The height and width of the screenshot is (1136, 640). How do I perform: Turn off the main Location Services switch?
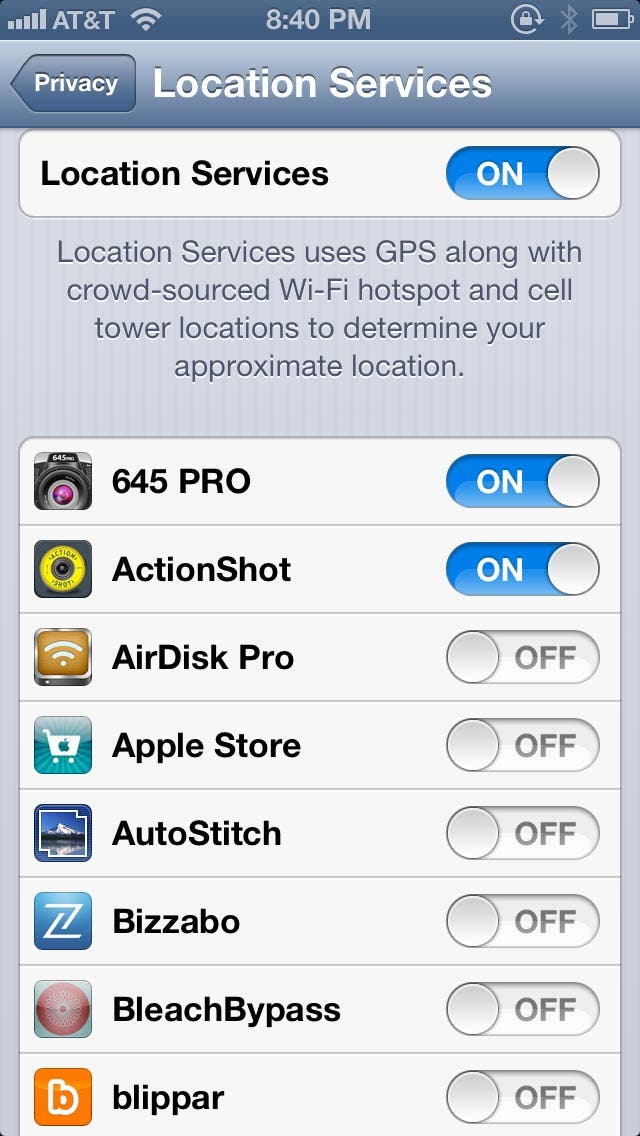point(522,174)
